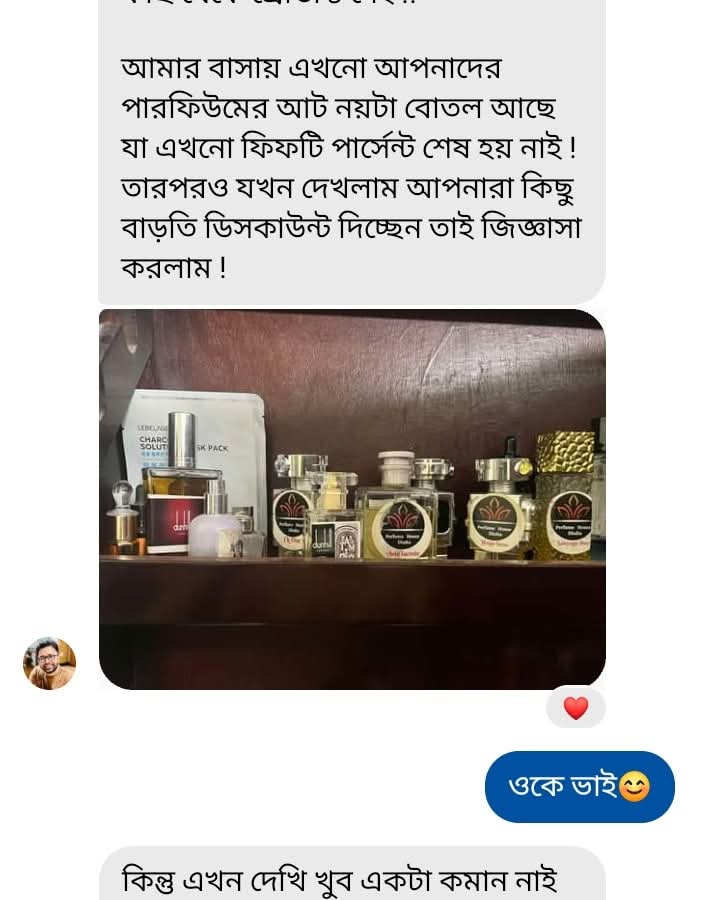Open the perfume bottles photo in chat

pyautogui.click(x=352, y=499)
